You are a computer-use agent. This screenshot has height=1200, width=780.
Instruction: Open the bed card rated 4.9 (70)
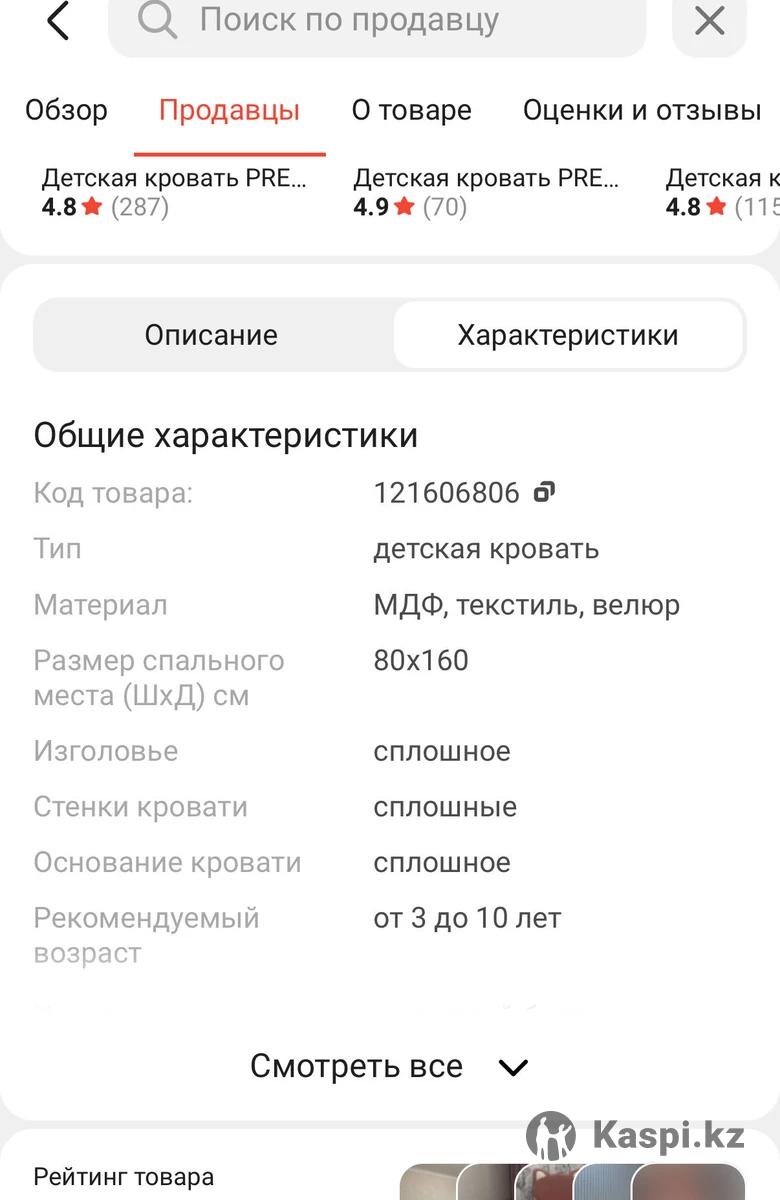486,192
